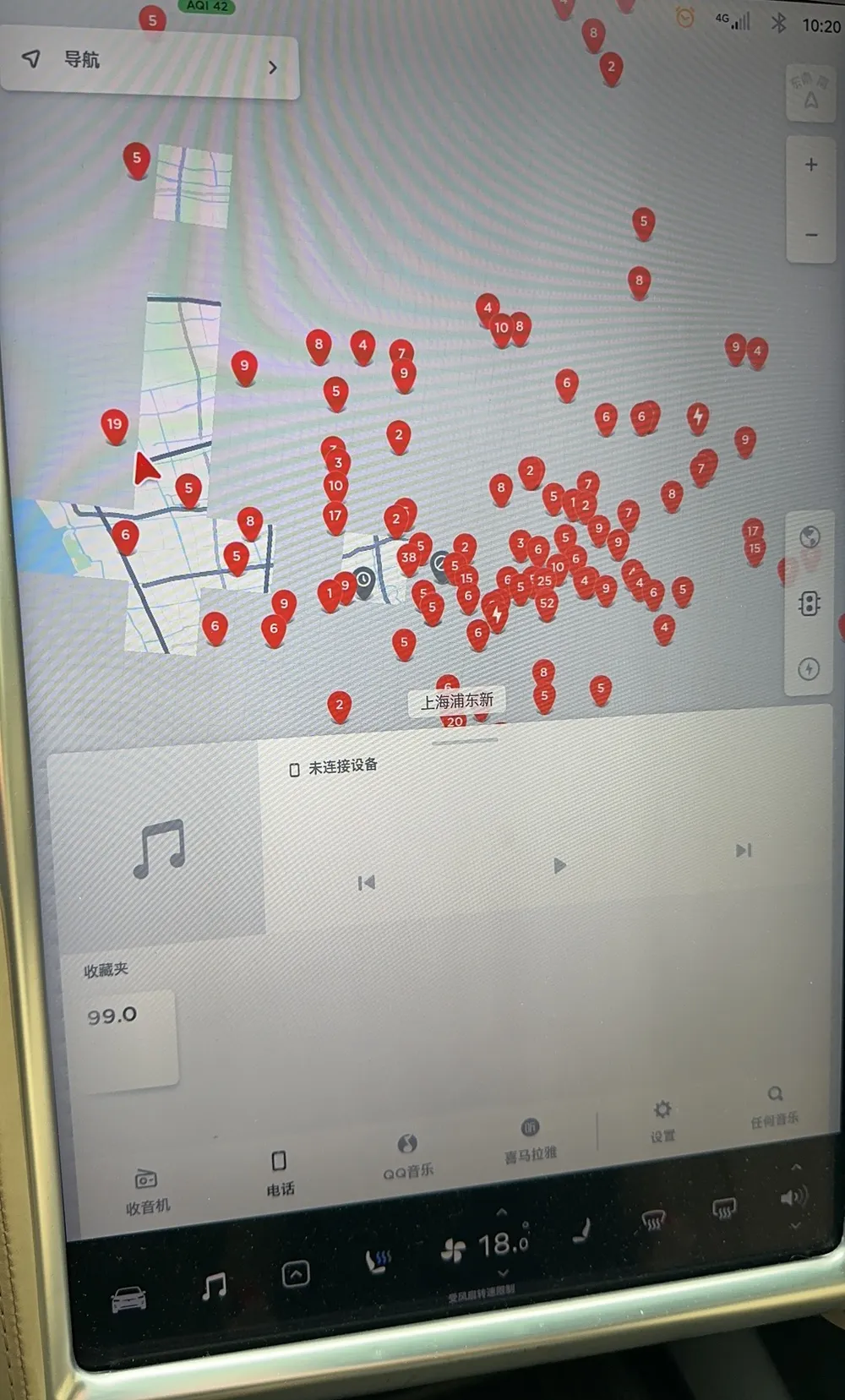Search 任何音乐 any music
The width and height of the screenshot is (845, 1400).
(774, 1105)
